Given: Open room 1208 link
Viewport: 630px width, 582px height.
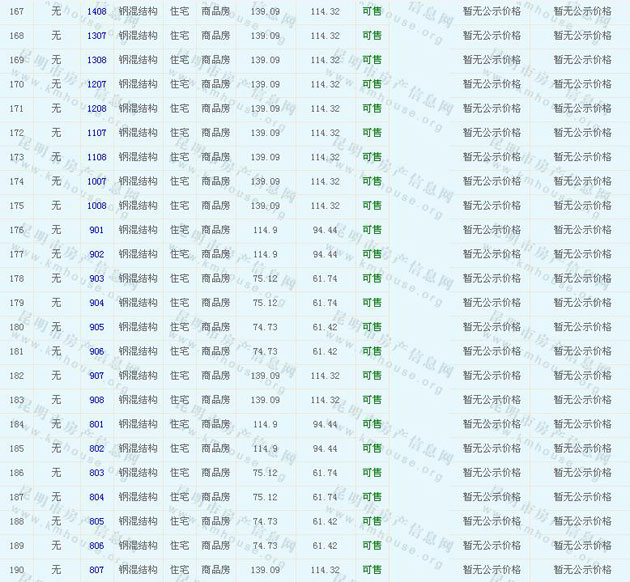Looking at the screenshot, I should pos(97,109).
